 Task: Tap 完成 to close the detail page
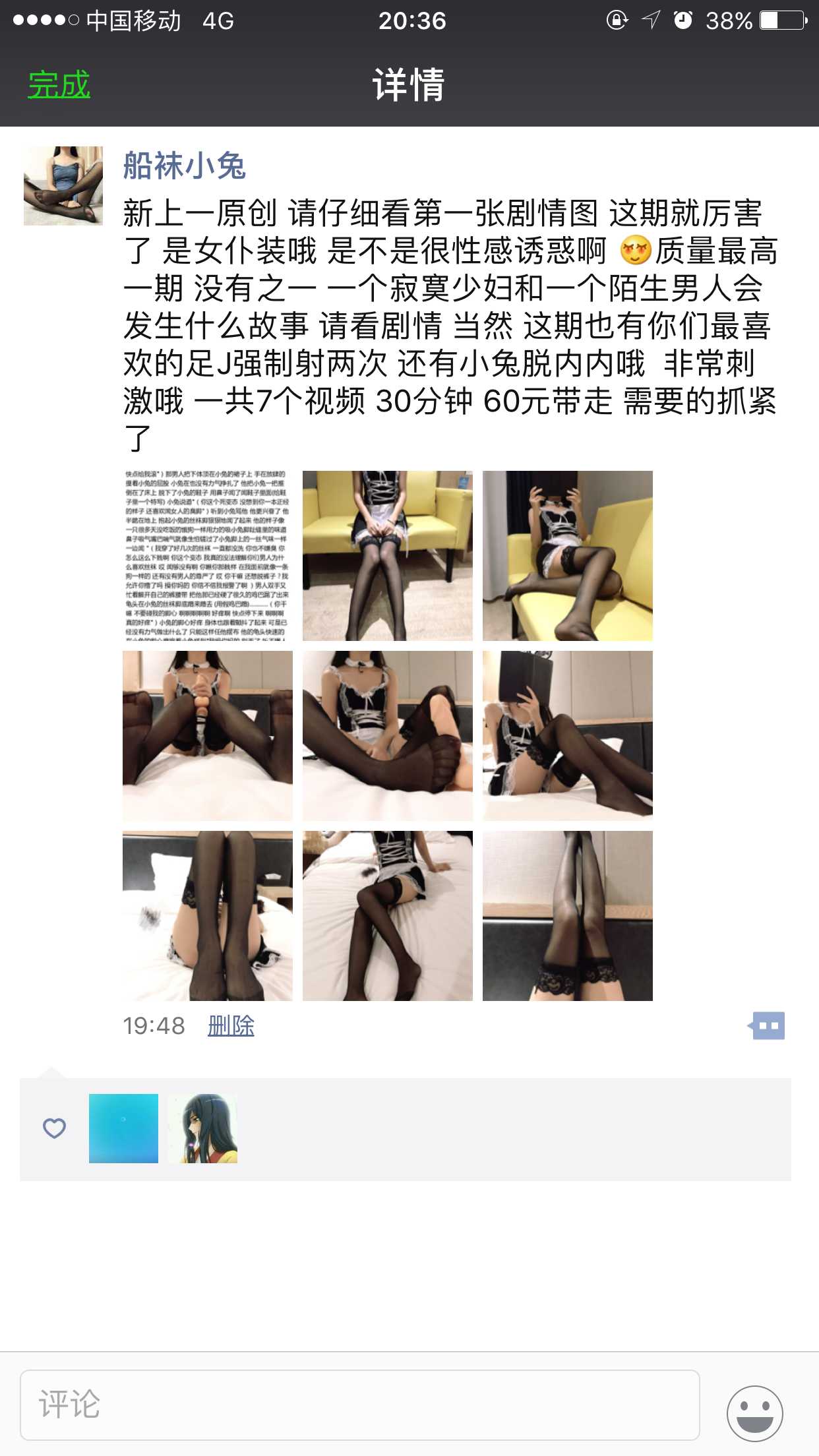[x=59, y=85]
